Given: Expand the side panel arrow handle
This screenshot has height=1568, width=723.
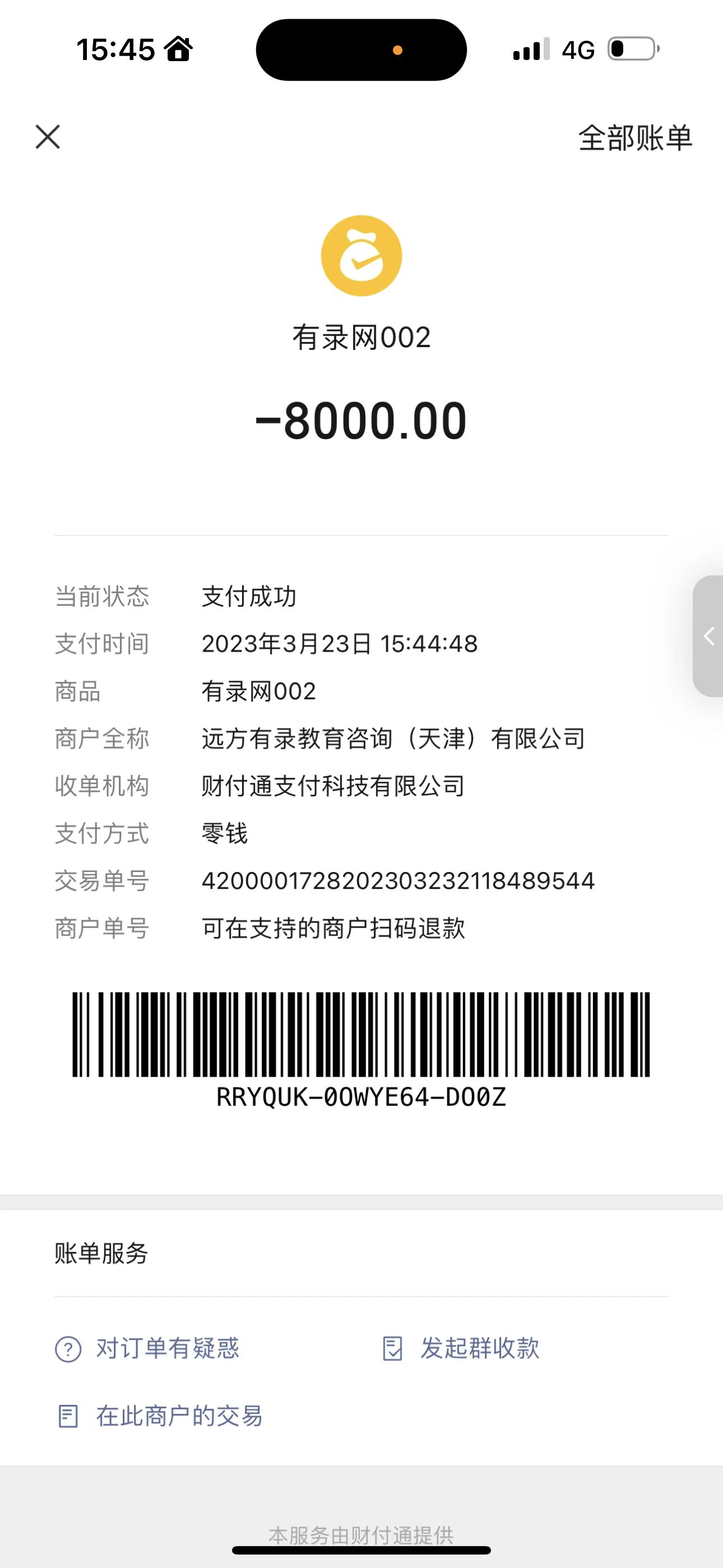Looking at the screenshot, I should [708, 636].
